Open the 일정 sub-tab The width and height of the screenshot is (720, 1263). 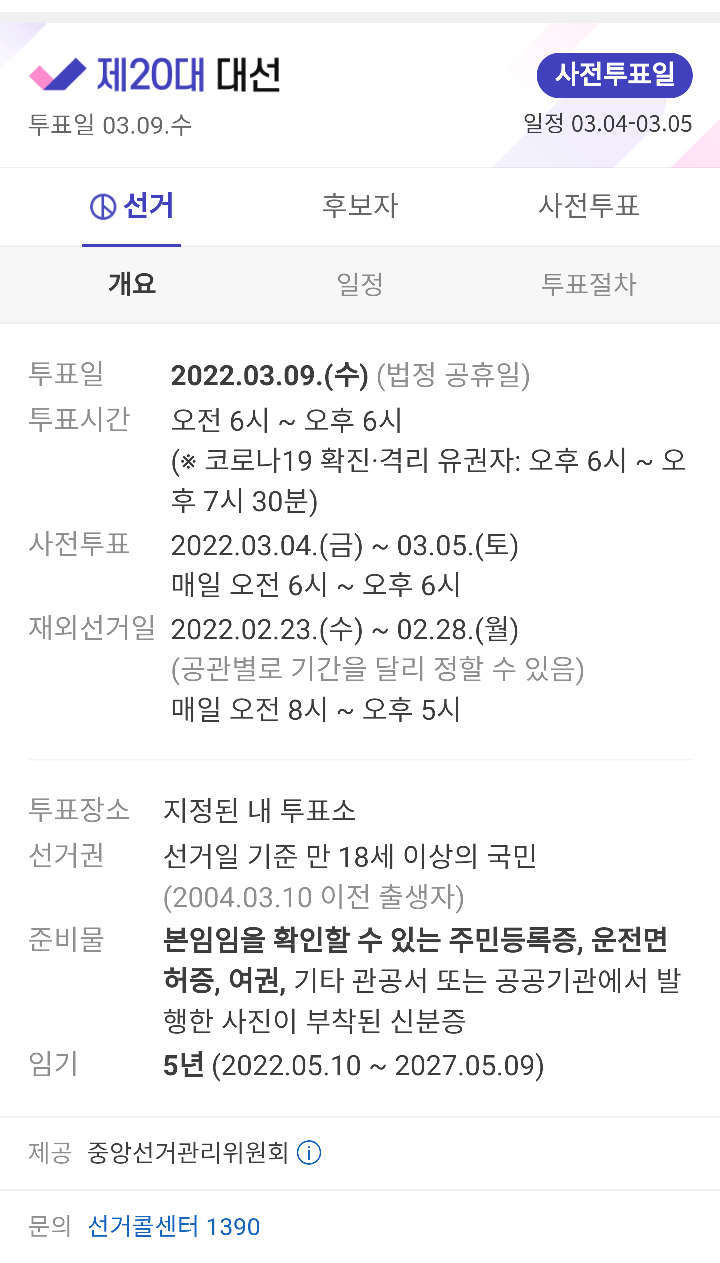[x=360, y=284]
